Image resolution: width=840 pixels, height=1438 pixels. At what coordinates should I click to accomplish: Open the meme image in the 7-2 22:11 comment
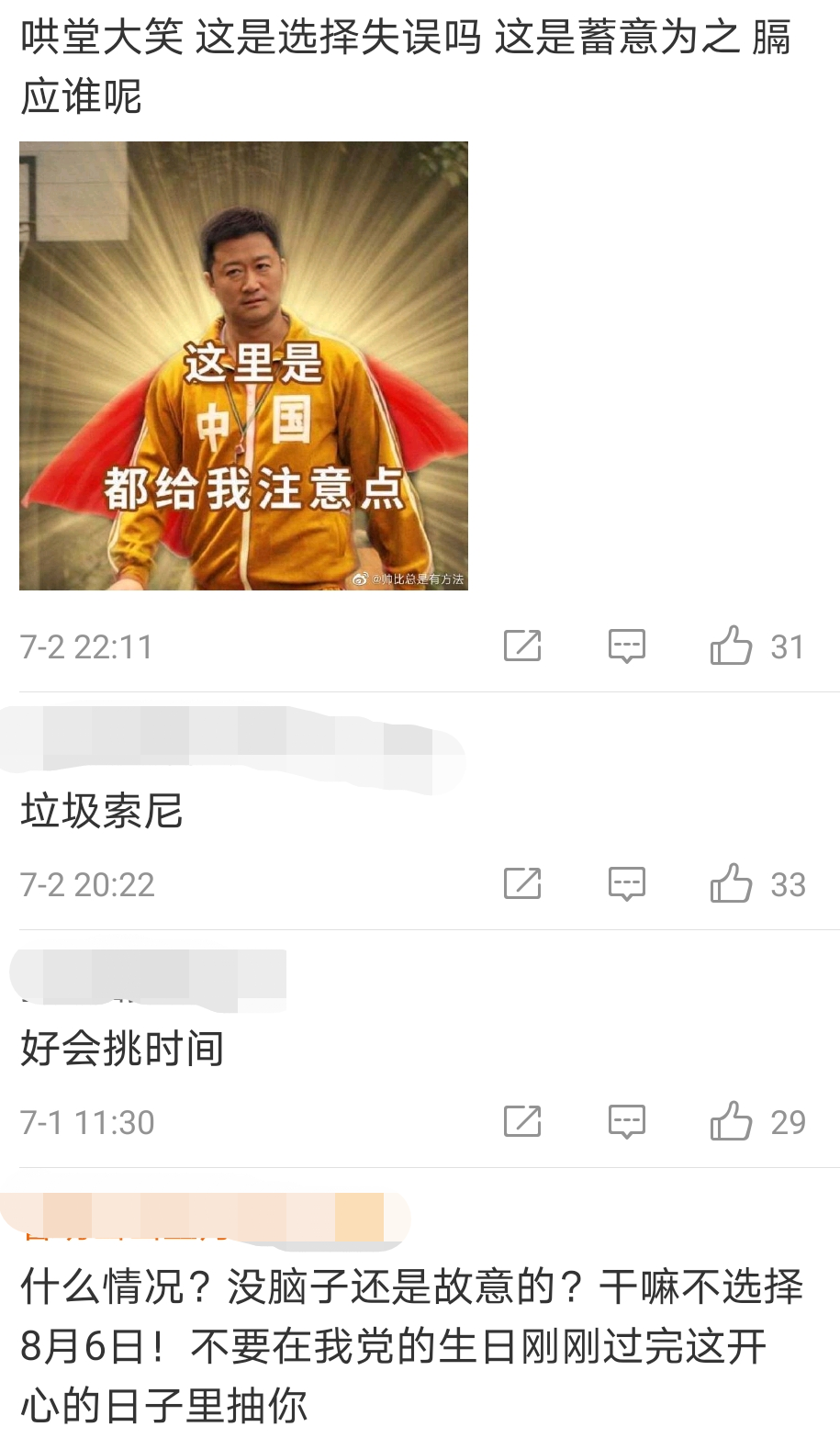(243, 365)
